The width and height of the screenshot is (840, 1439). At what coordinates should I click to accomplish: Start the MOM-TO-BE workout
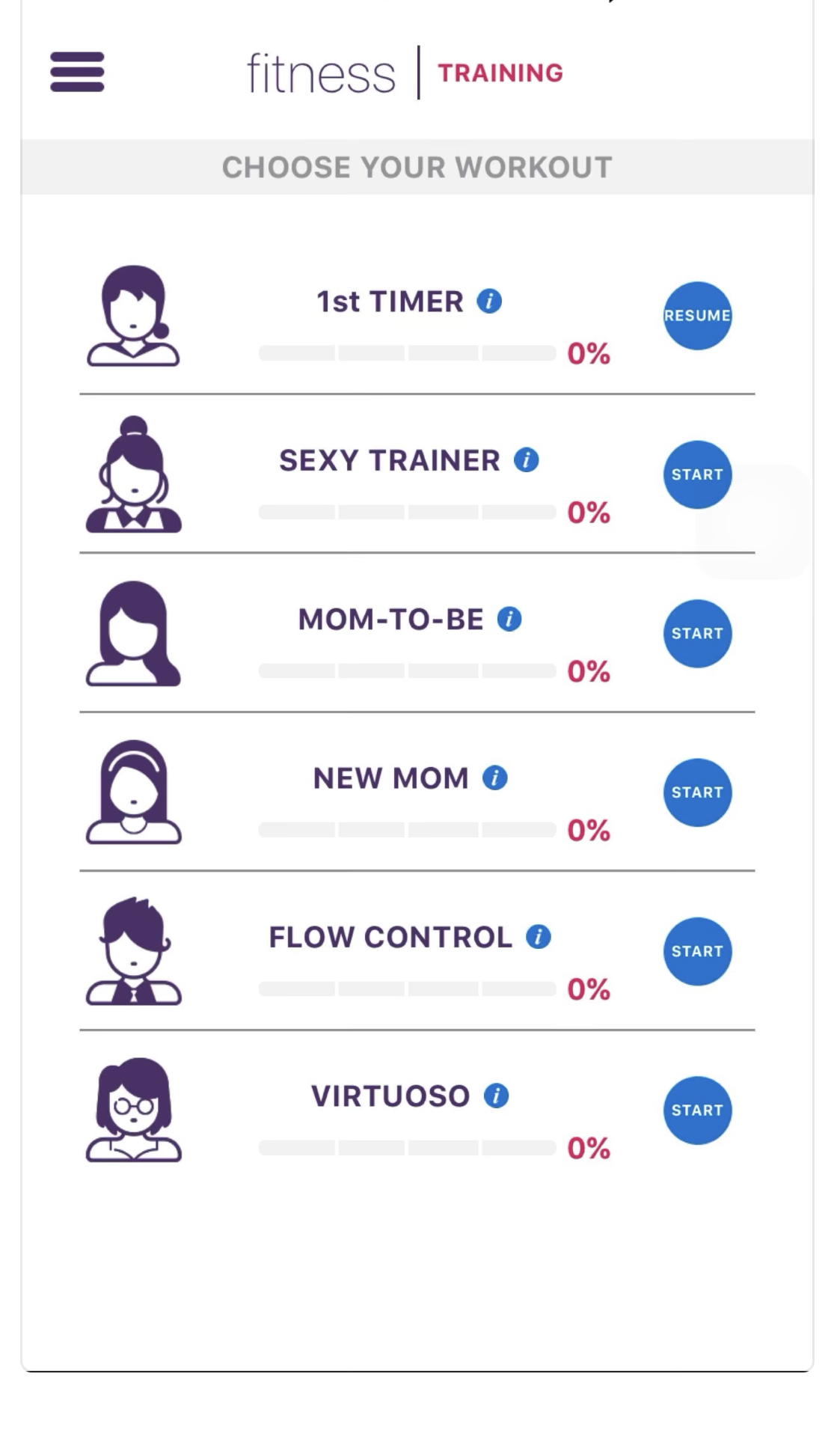(x=697, y=634)
